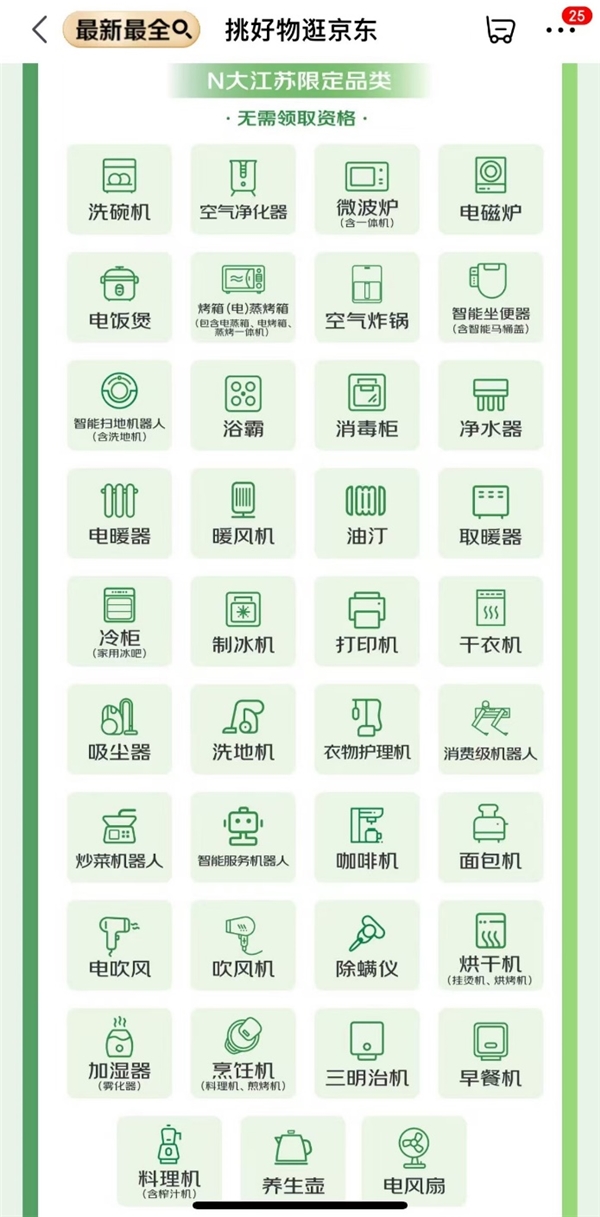Select the 打印机 category
The width and height of the screenshot is (600, 1217).
click(x=367, y=622)
